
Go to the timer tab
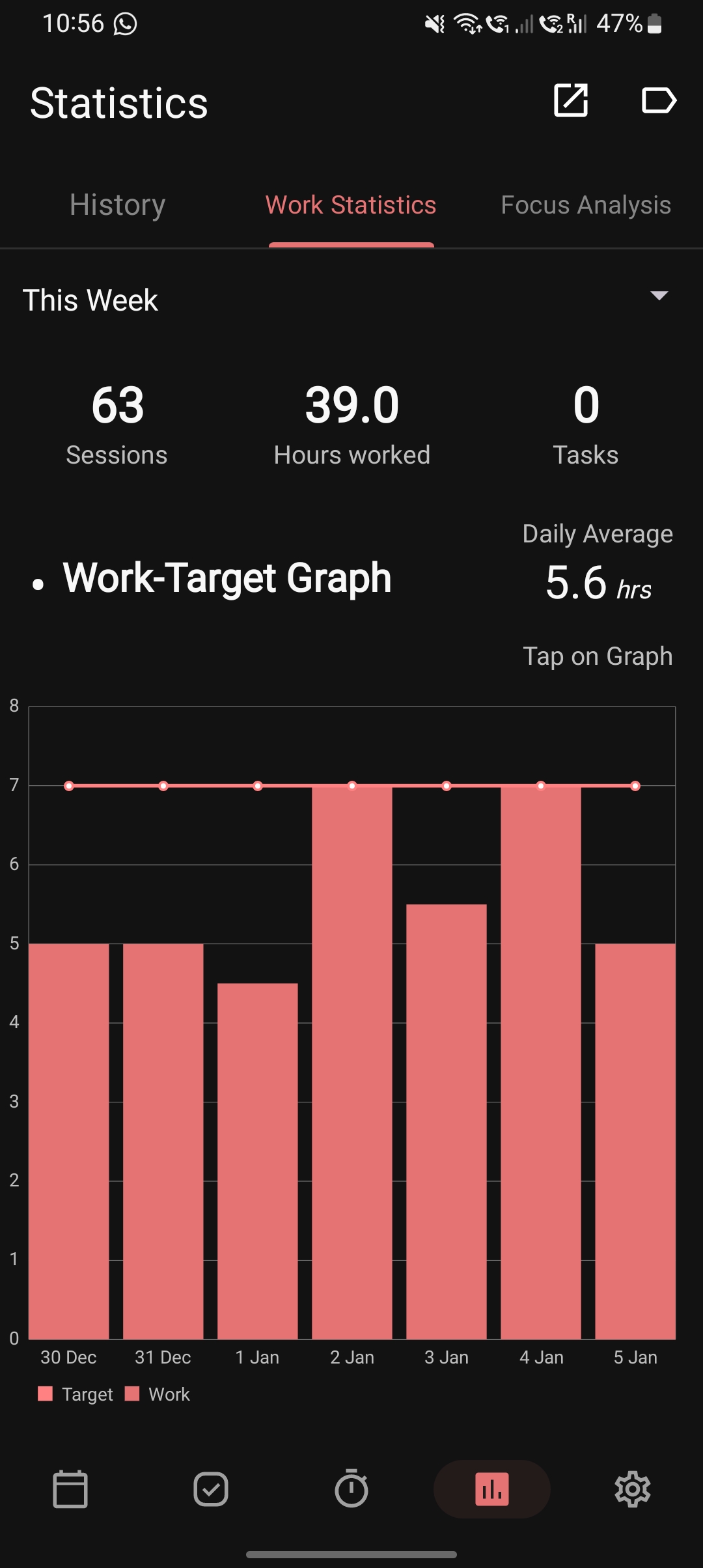pos(351,1489)
